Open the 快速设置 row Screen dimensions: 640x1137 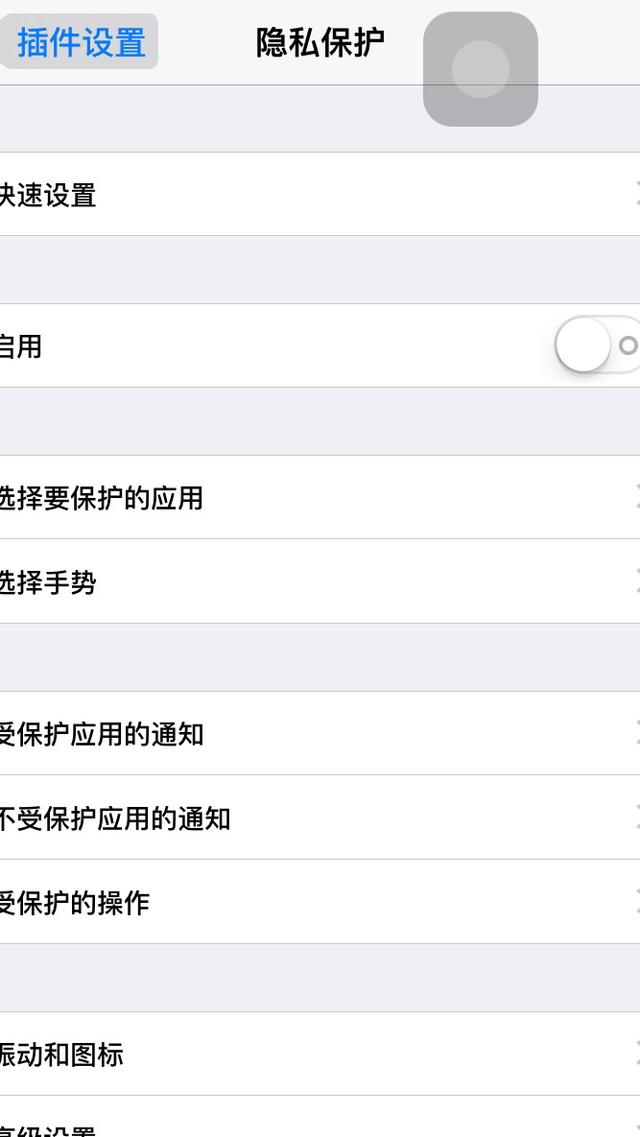pos(320,194)
